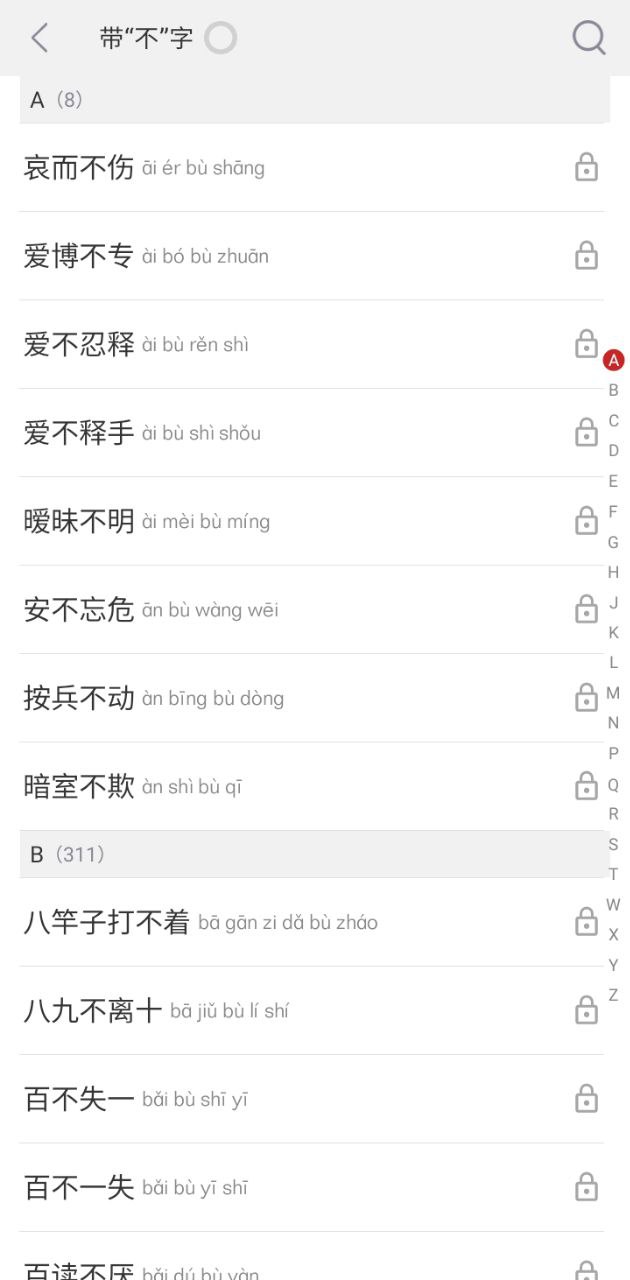
Task: Jump to letter B in the index
Action: pos(613,390)
